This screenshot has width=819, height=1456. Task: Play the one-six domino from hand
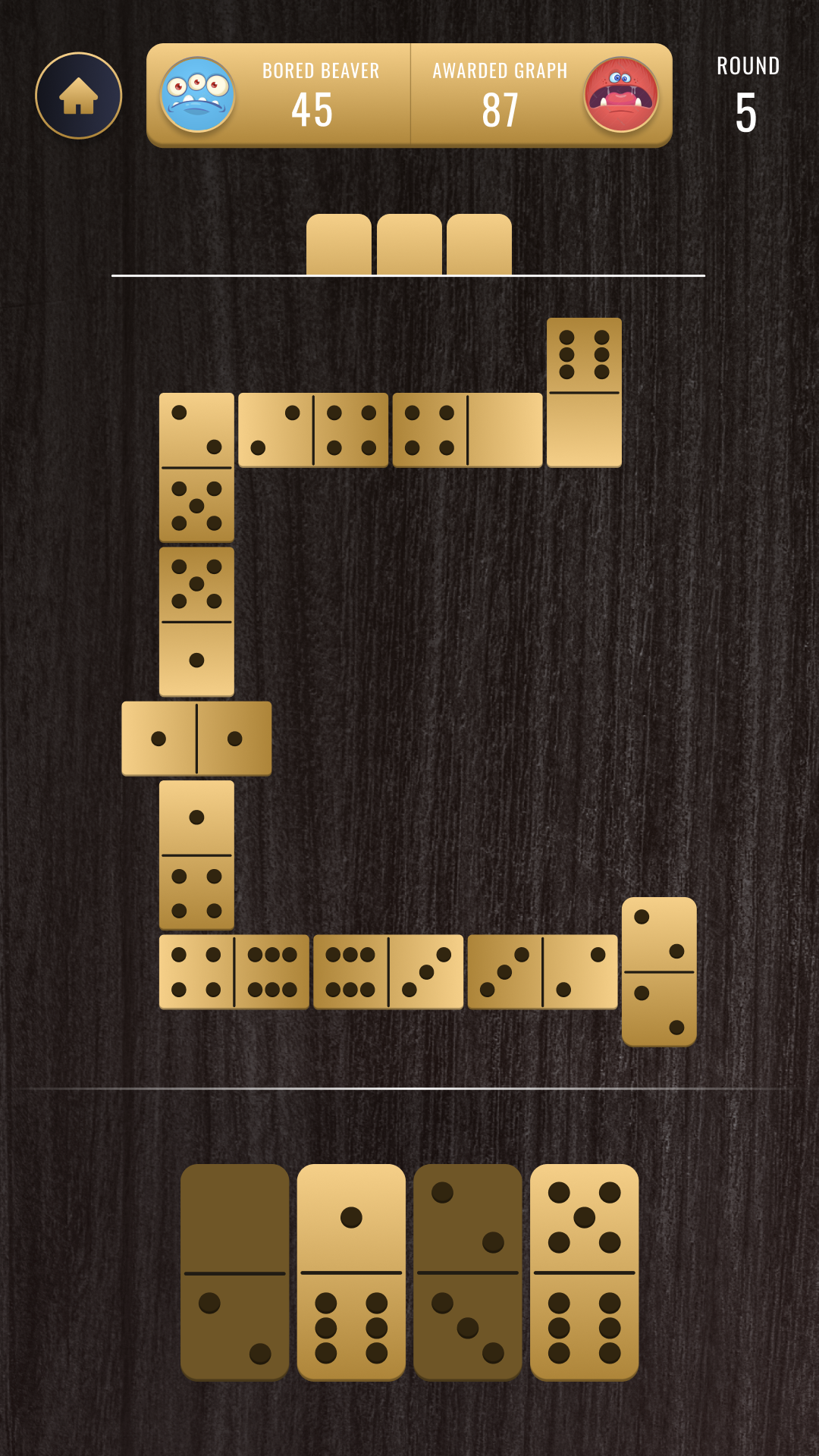coord(351,1272)
